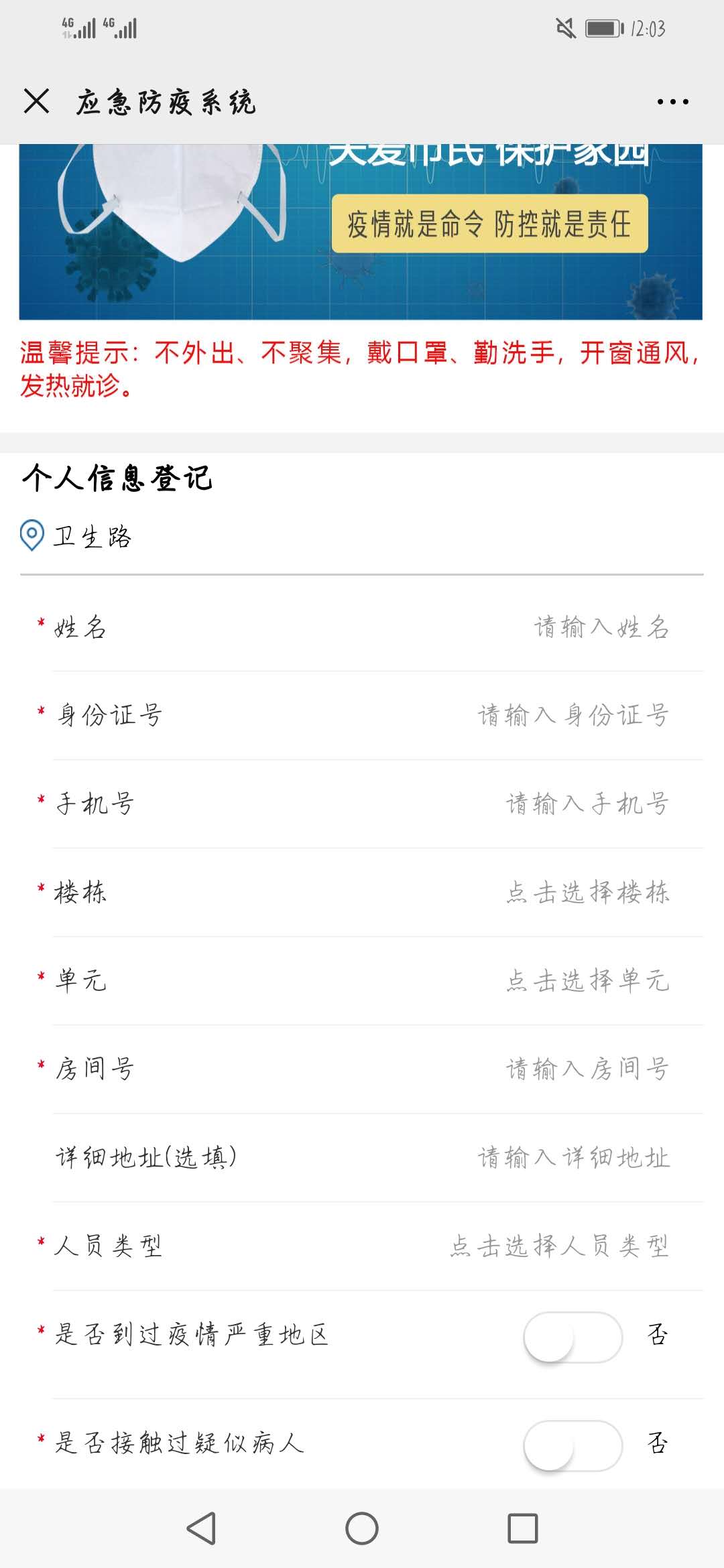Enter the optional 详细地址 address field
The image size is (724, 1568).
coord(572,1158)
